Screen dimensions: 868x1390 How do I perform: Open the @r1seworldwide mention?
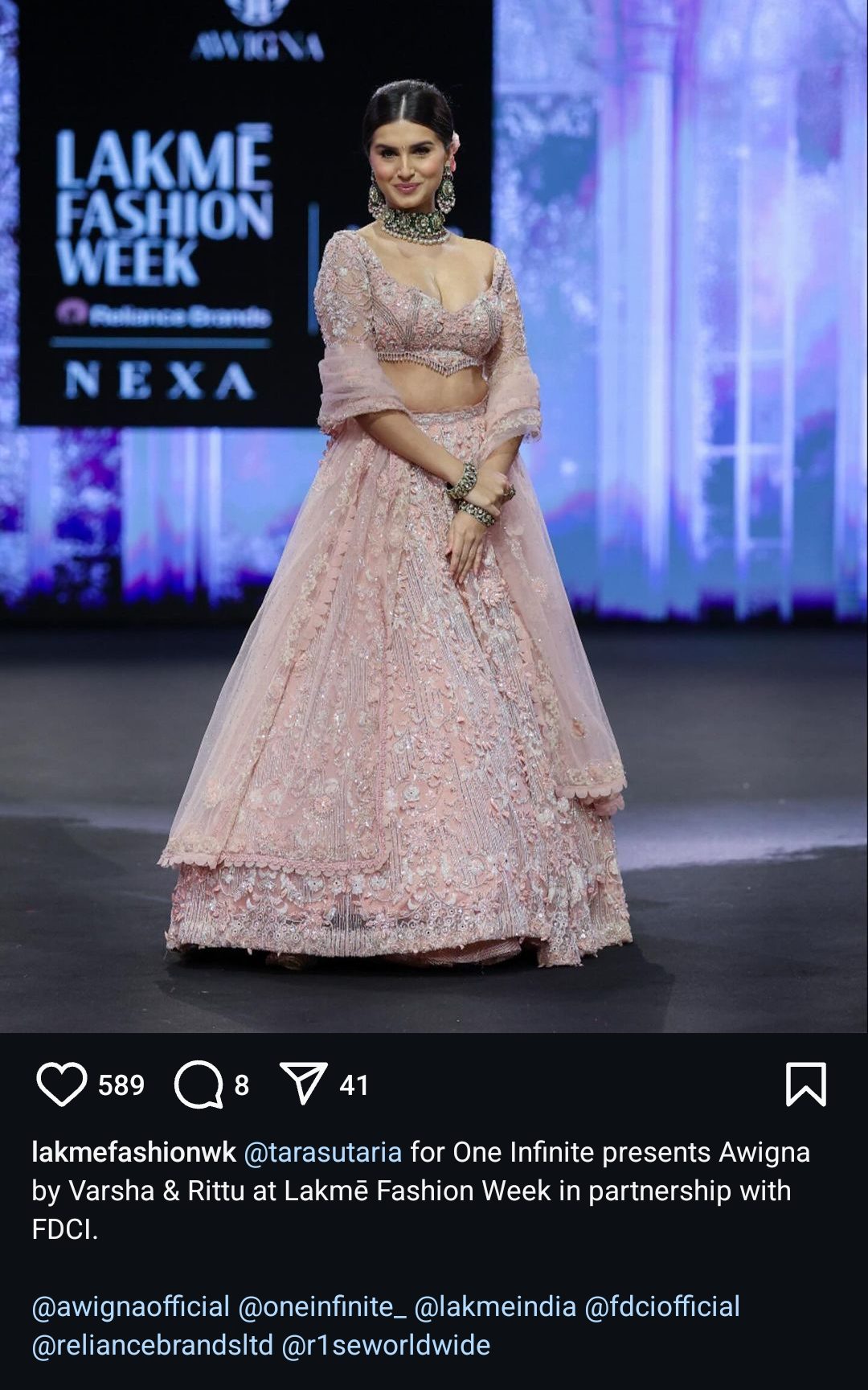(386, 1345)
